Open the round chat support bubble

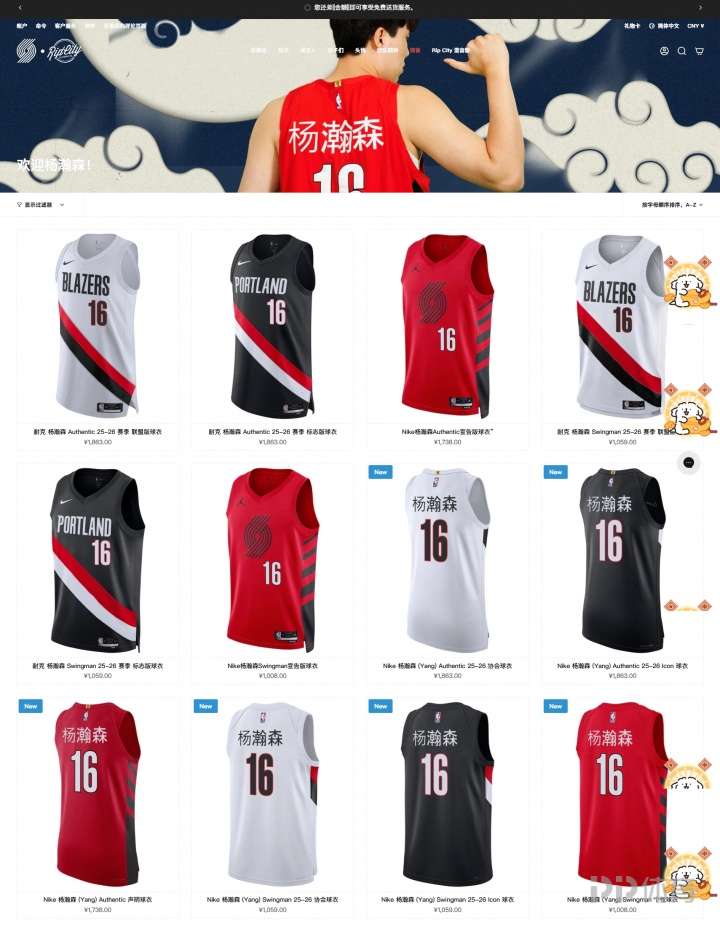tap(689, 462)
